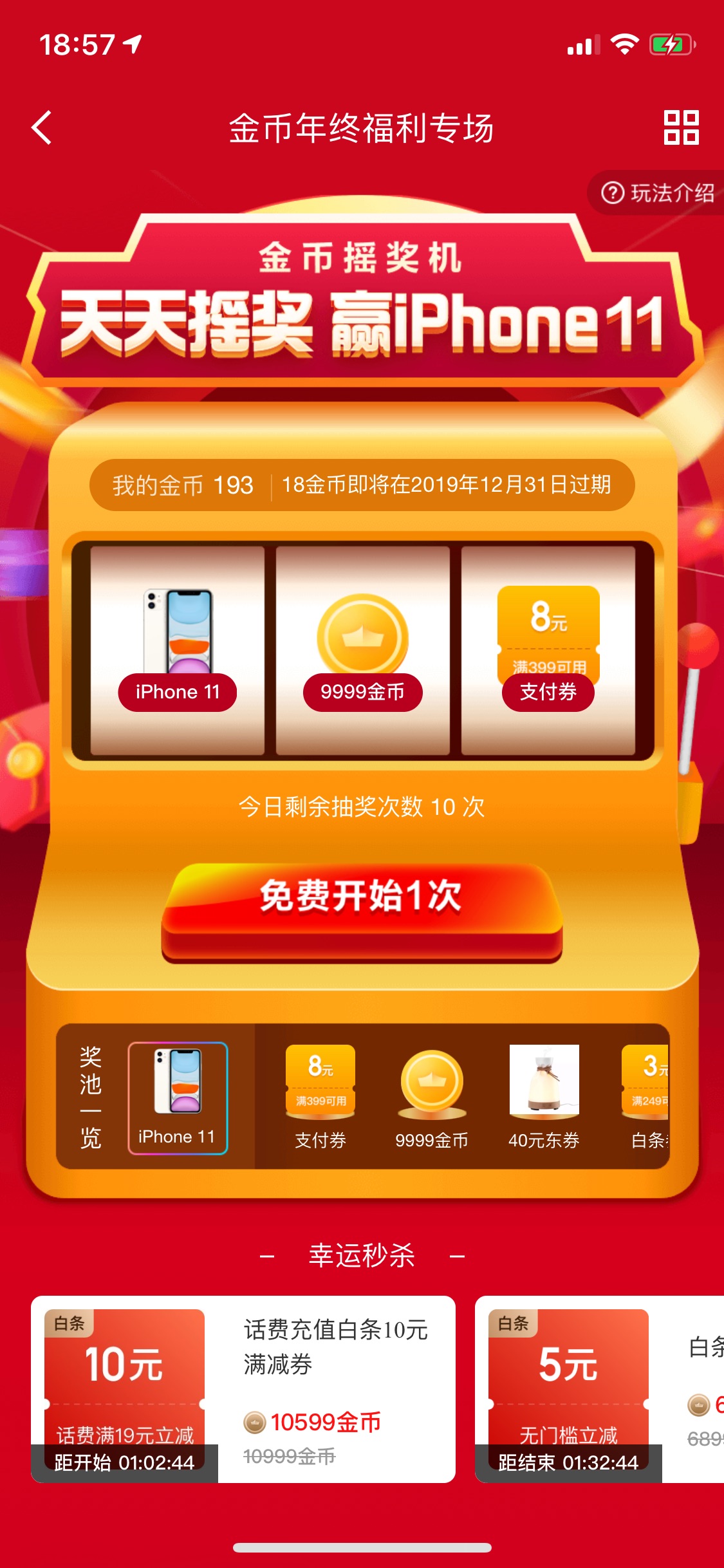This screenshot has height=1568, width=724.
Task: Open the grid menu icon in the header
Action: (x=681, y=127)
